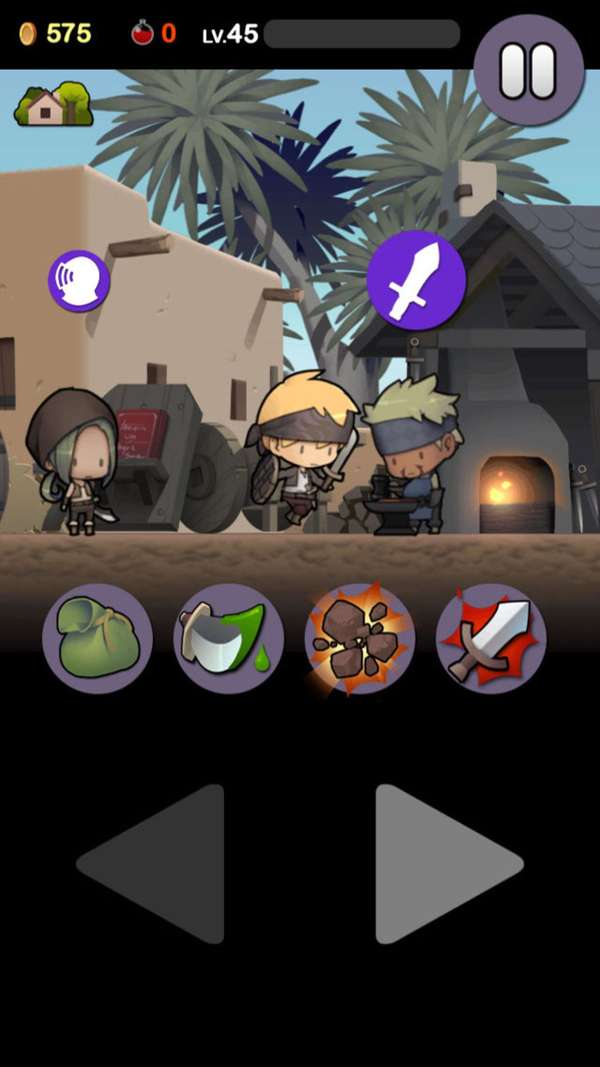Screen dimensions: 600x1067
Task: Open the green inventory bag
Action: click(97, 639)
